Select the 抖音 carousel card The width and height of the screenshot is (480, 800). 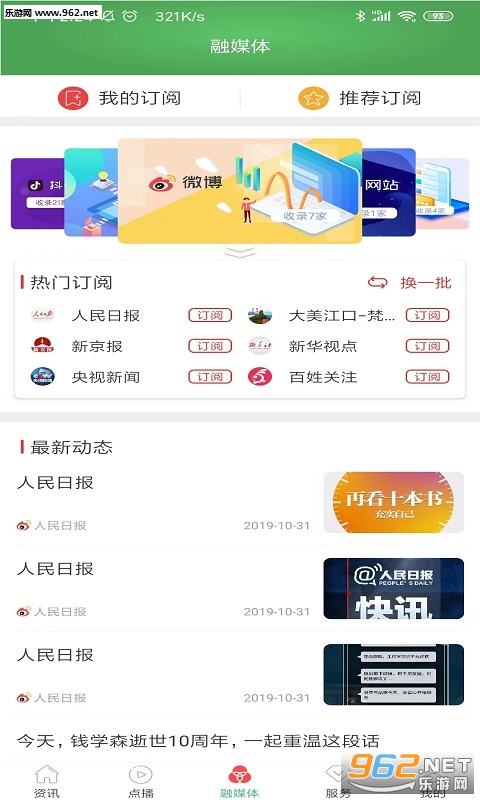point(38,193)
